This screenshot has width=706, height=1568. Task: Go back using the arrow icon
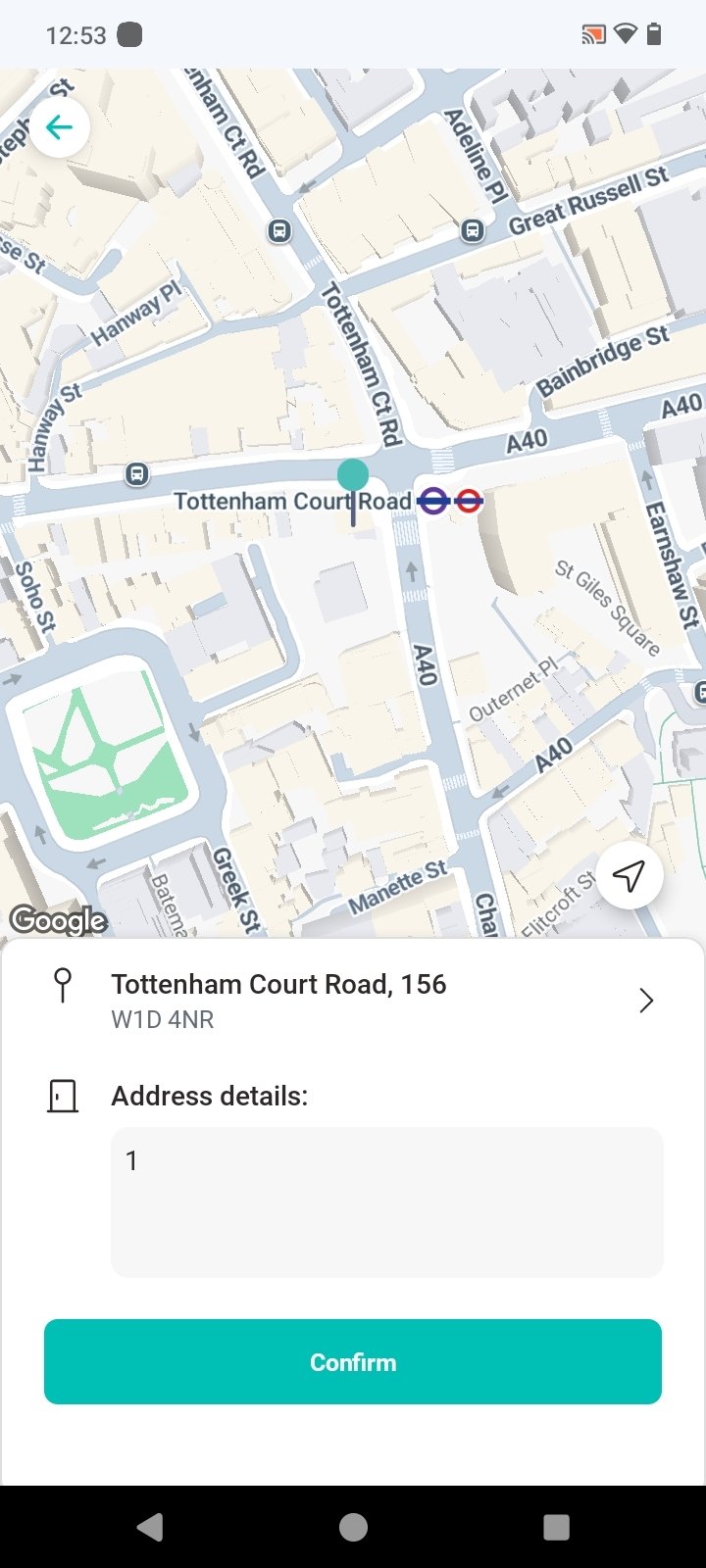(60, 127)
